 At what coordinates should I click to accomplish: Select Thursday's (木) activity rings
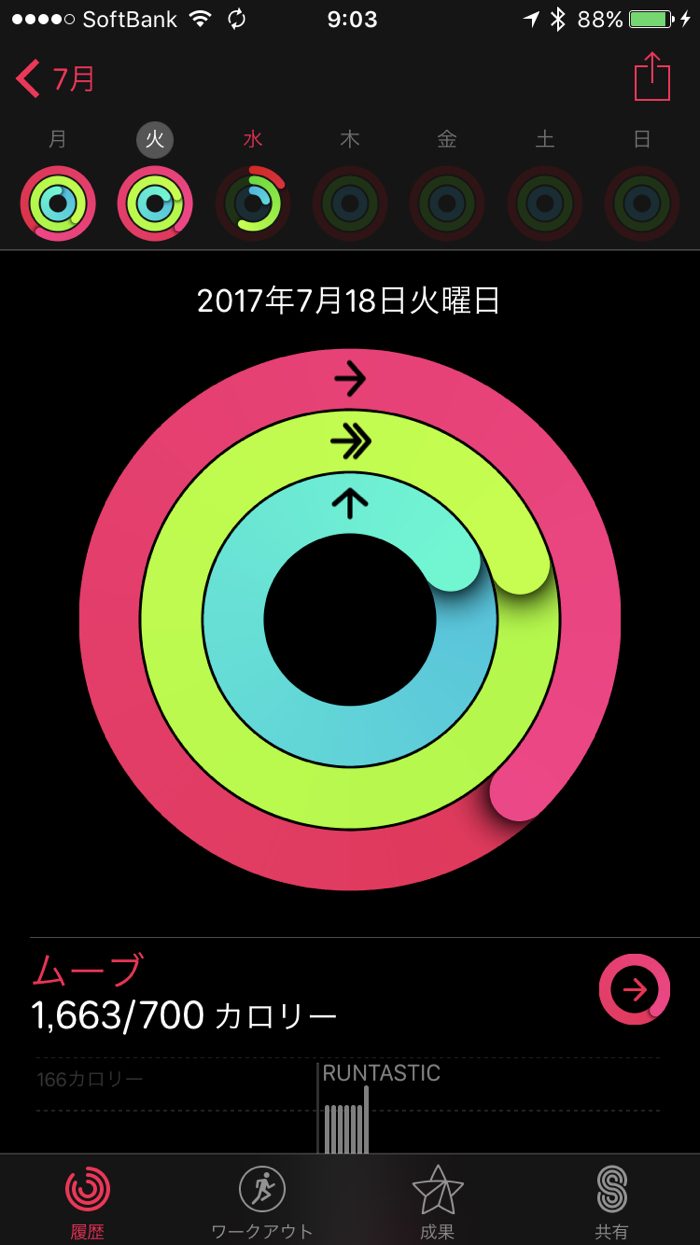click(350, 203)
